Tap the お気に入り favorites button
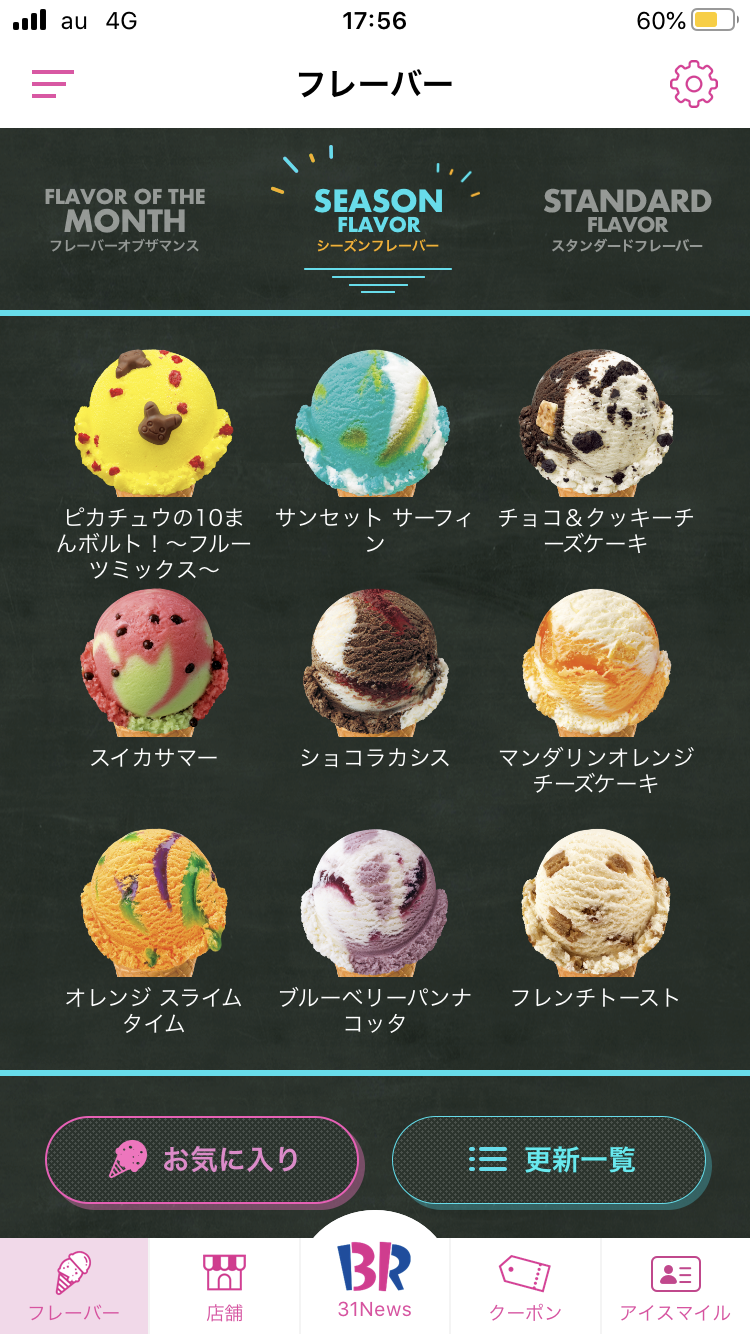Image resolution: width=750 pixels, height=1334 pixels. point(202,1160)
